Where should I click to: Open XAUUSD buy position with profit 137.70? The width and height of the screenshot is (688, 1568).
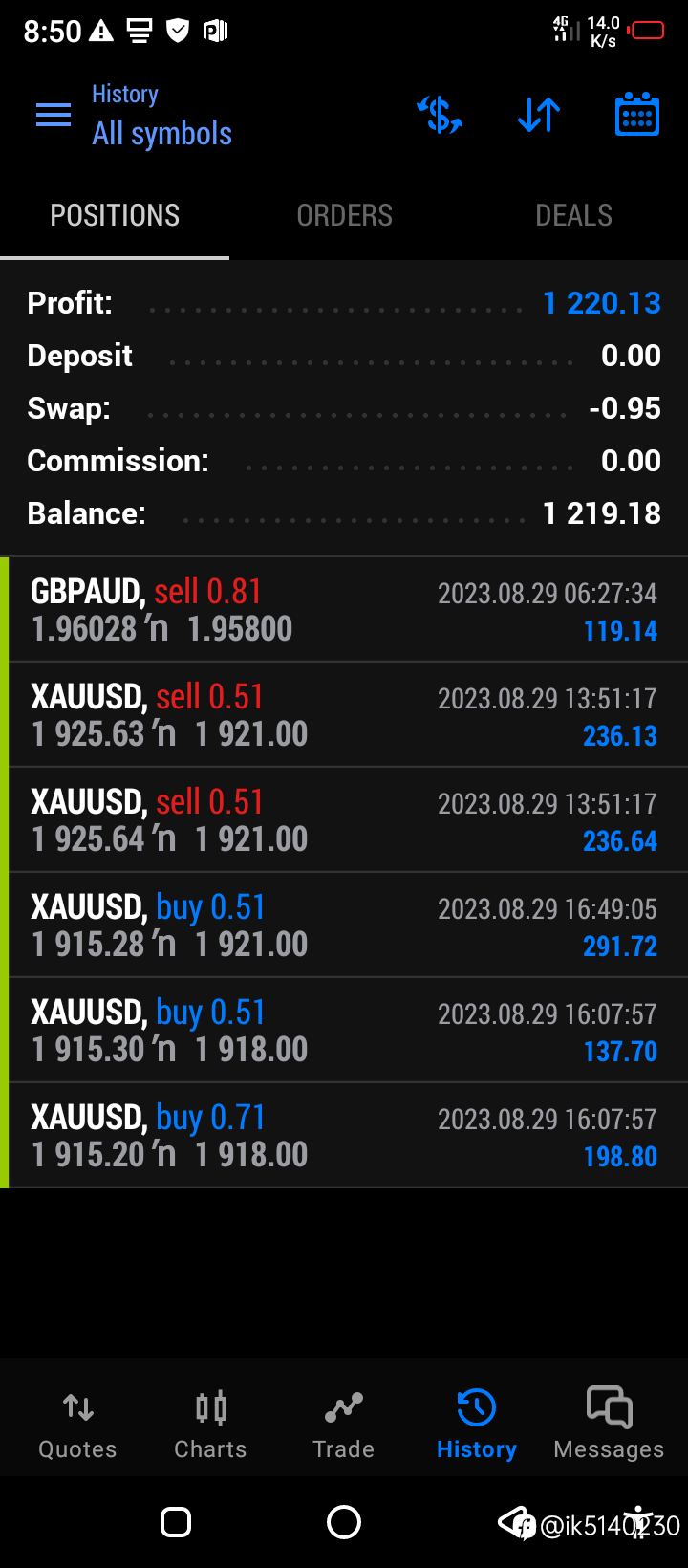pos(344,1031)
